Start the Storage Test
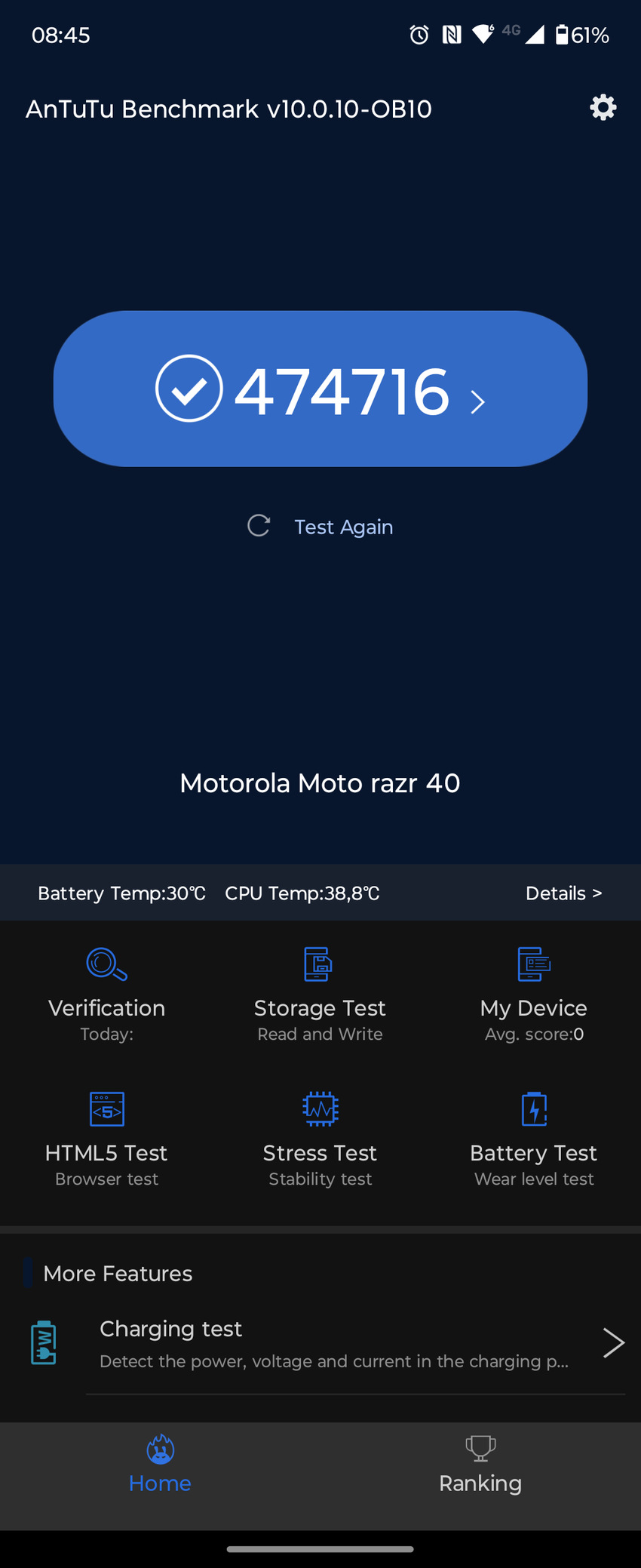Image resolution: width=641 pixels, height=1568 pixels. 320,995
